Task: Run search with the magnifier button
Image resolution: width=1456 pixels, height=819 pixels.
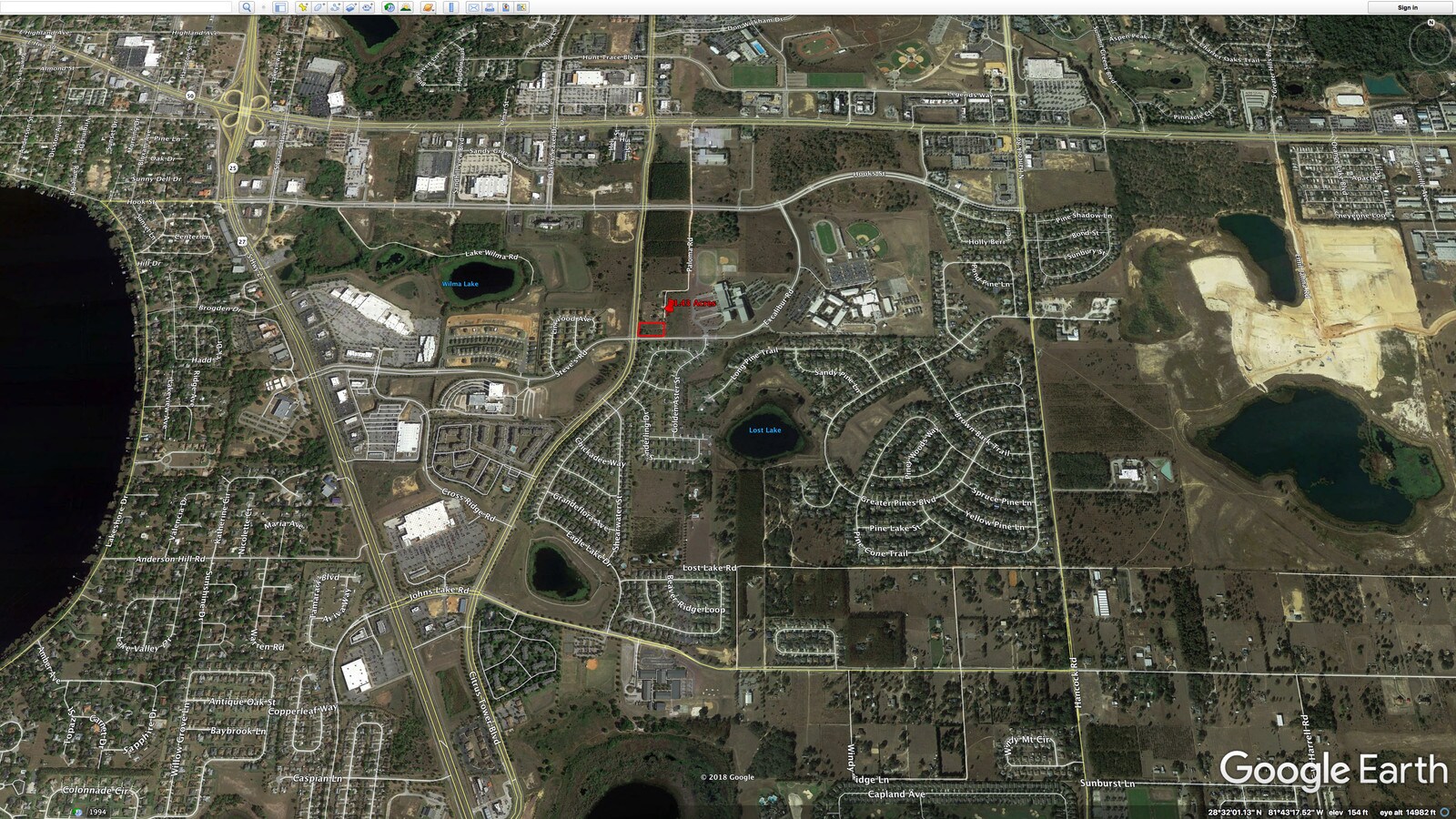Action: [x=247, y=7]
